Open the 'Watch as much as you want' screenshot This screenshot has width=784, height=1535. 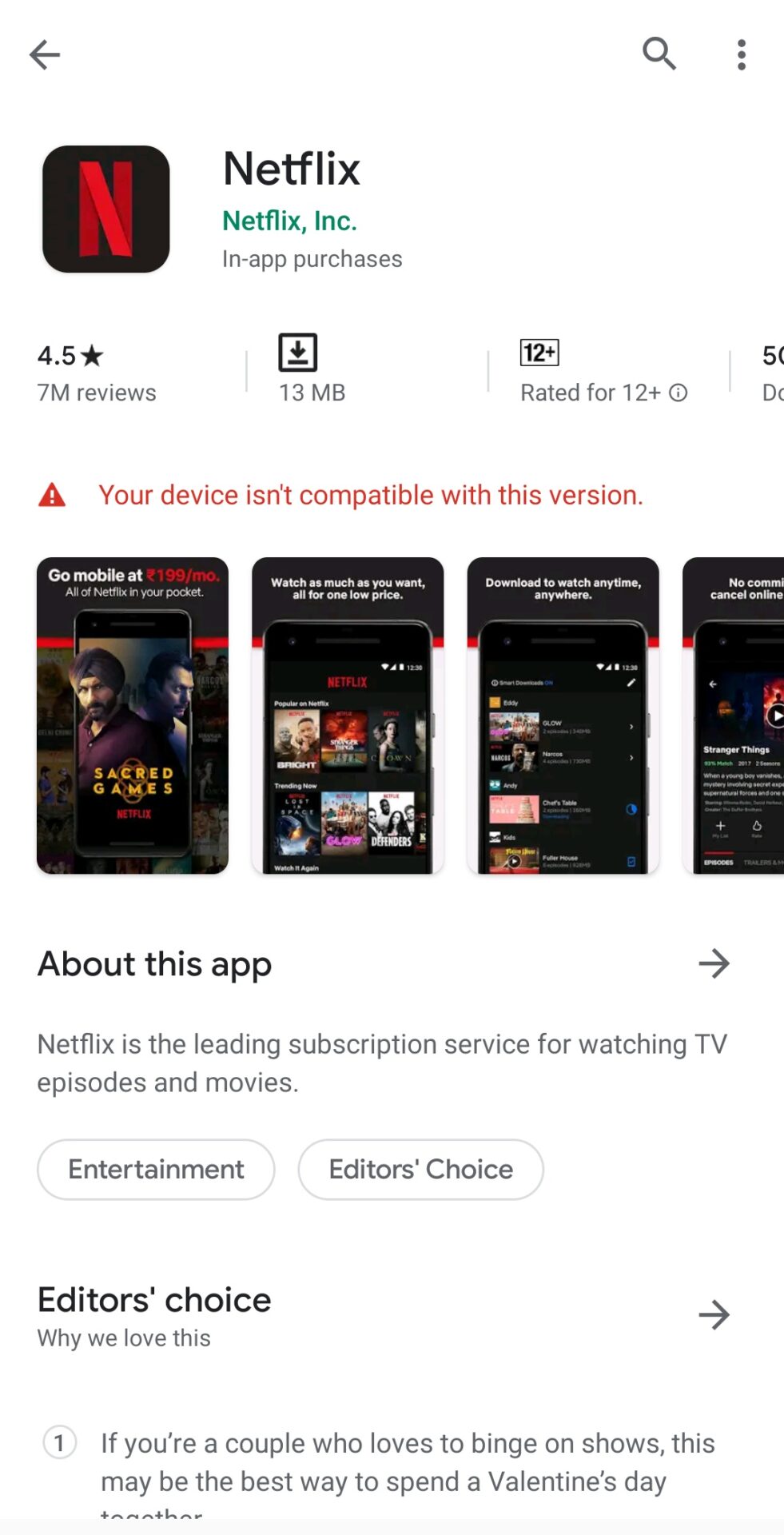348,716
